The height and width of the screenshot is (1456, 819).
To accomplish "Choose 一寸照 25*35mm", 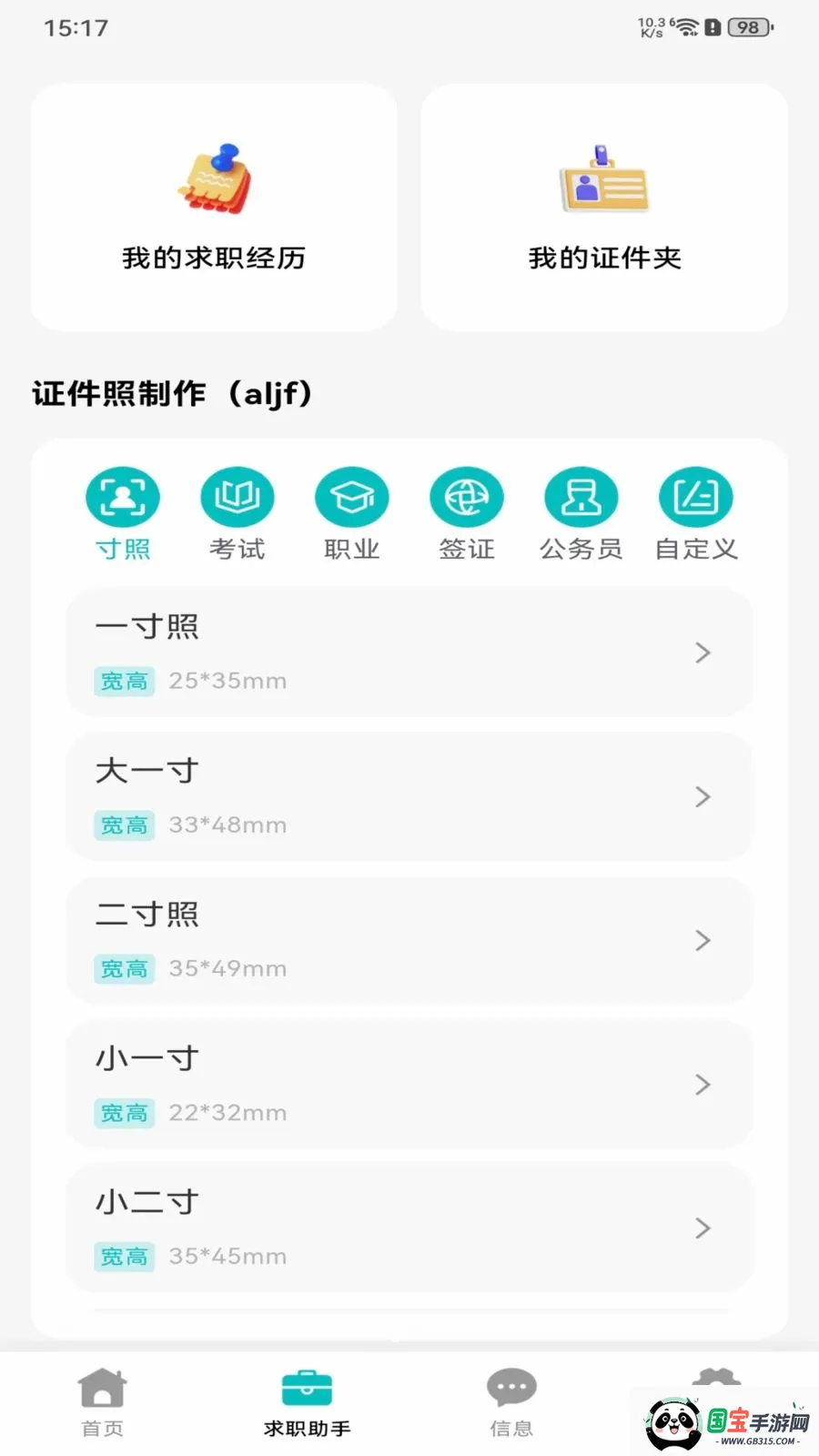I will click(409, 652).
